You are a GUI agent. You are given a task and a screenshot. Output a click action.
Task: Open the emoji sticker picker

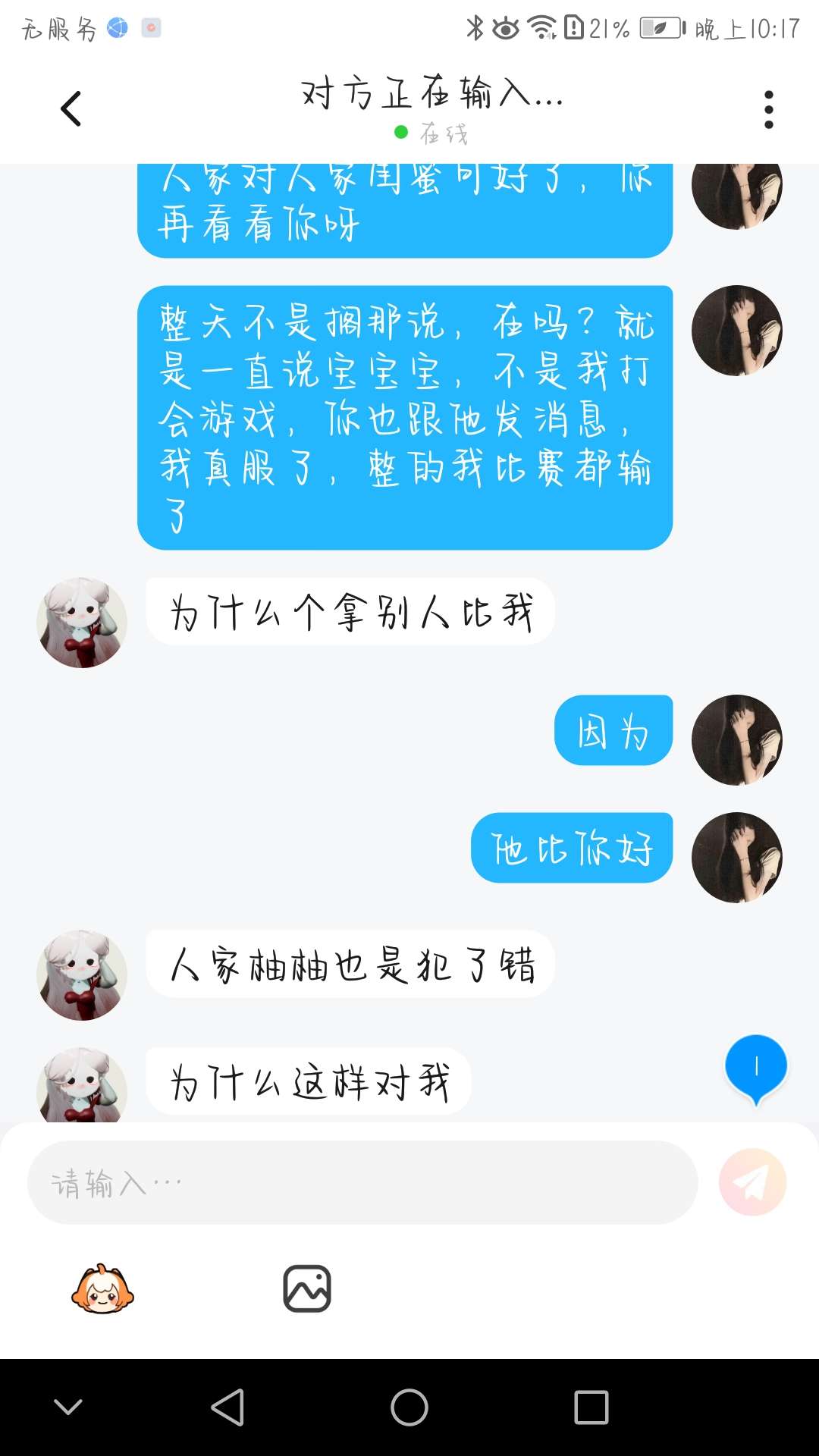(x=102, y=1289)
